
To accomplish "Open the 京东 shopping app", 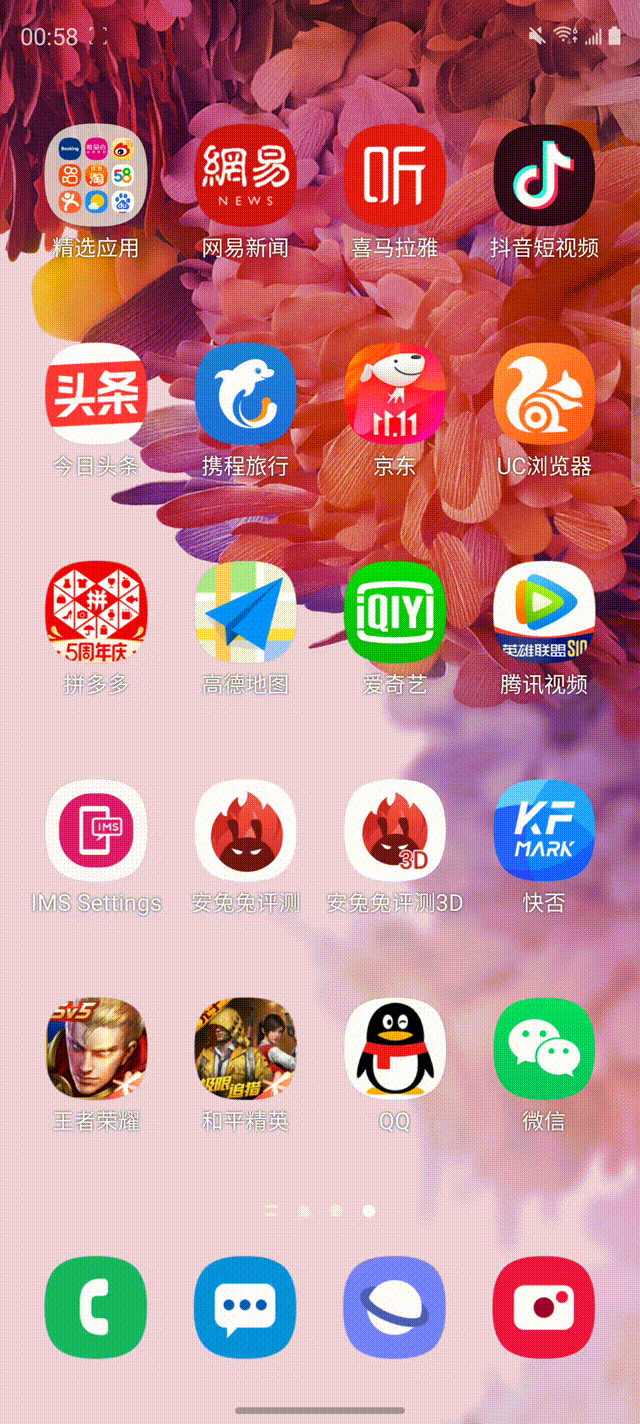I will (394, 394).
